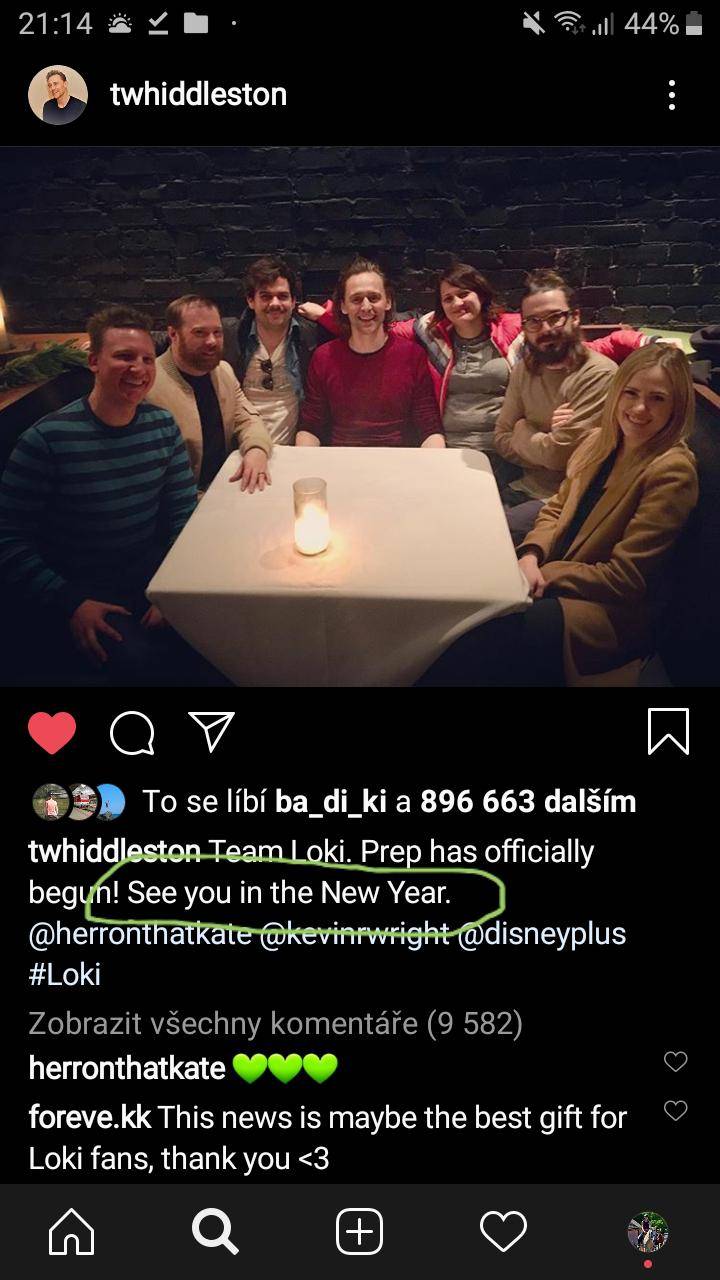Switch to the Search tab

(x=215, y=1232)
